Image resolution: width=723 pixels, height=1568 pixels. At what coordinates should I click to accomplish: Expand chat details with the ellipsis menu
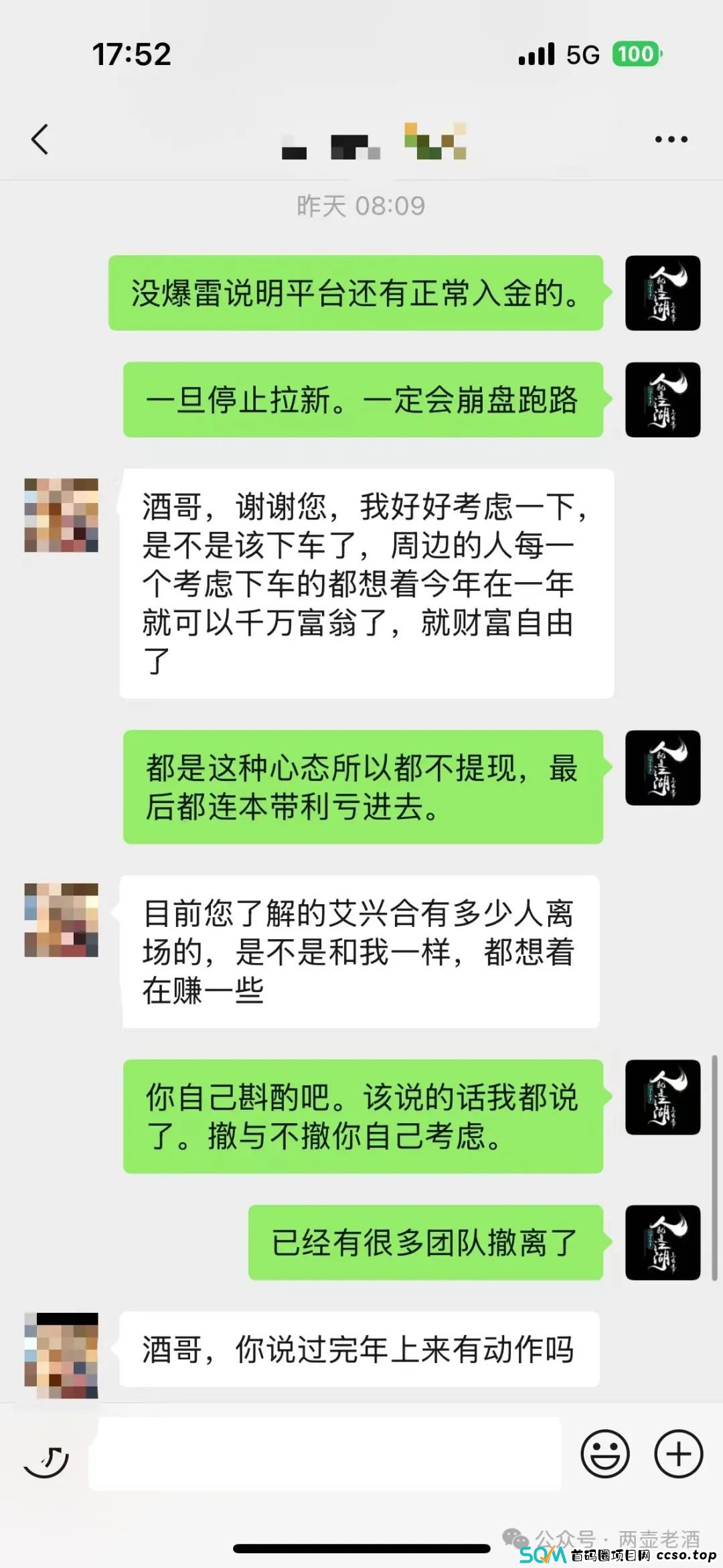pos(672,139)
